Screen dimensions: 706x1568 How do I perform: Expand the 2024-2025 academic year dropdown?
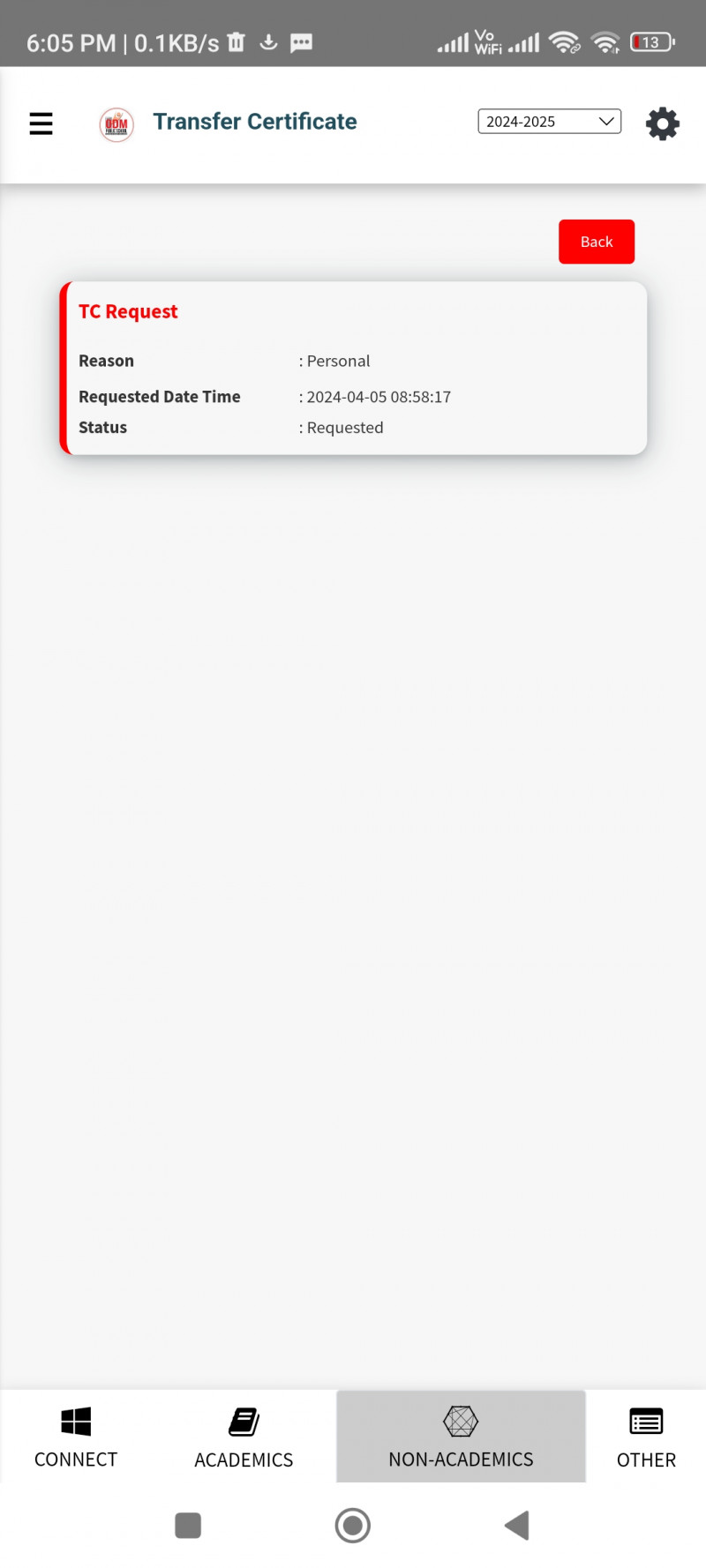(x=549, y=122)
